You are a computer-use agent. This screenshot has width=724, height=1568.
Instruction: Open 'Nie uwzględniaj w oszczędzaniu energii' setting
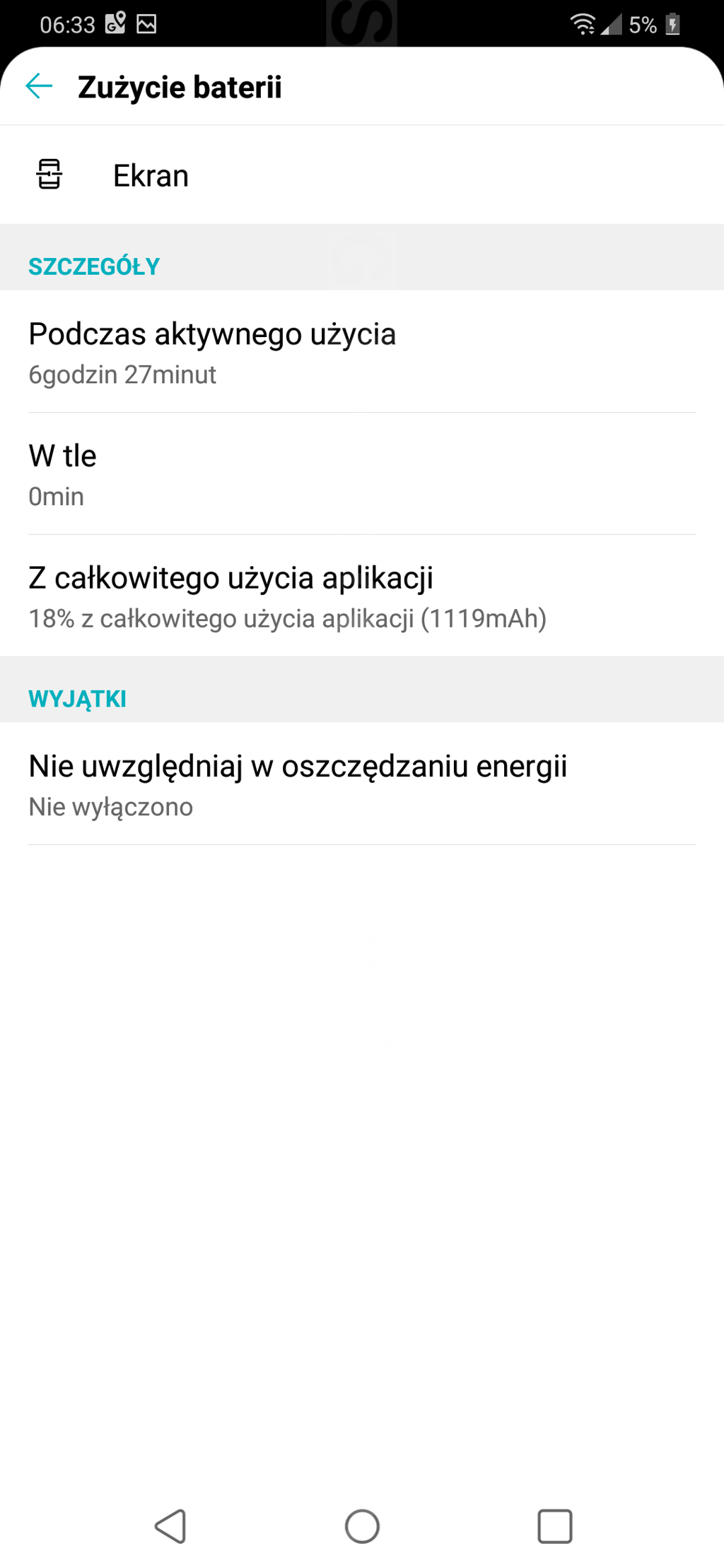pyautogui.click(x=362, y=784)
